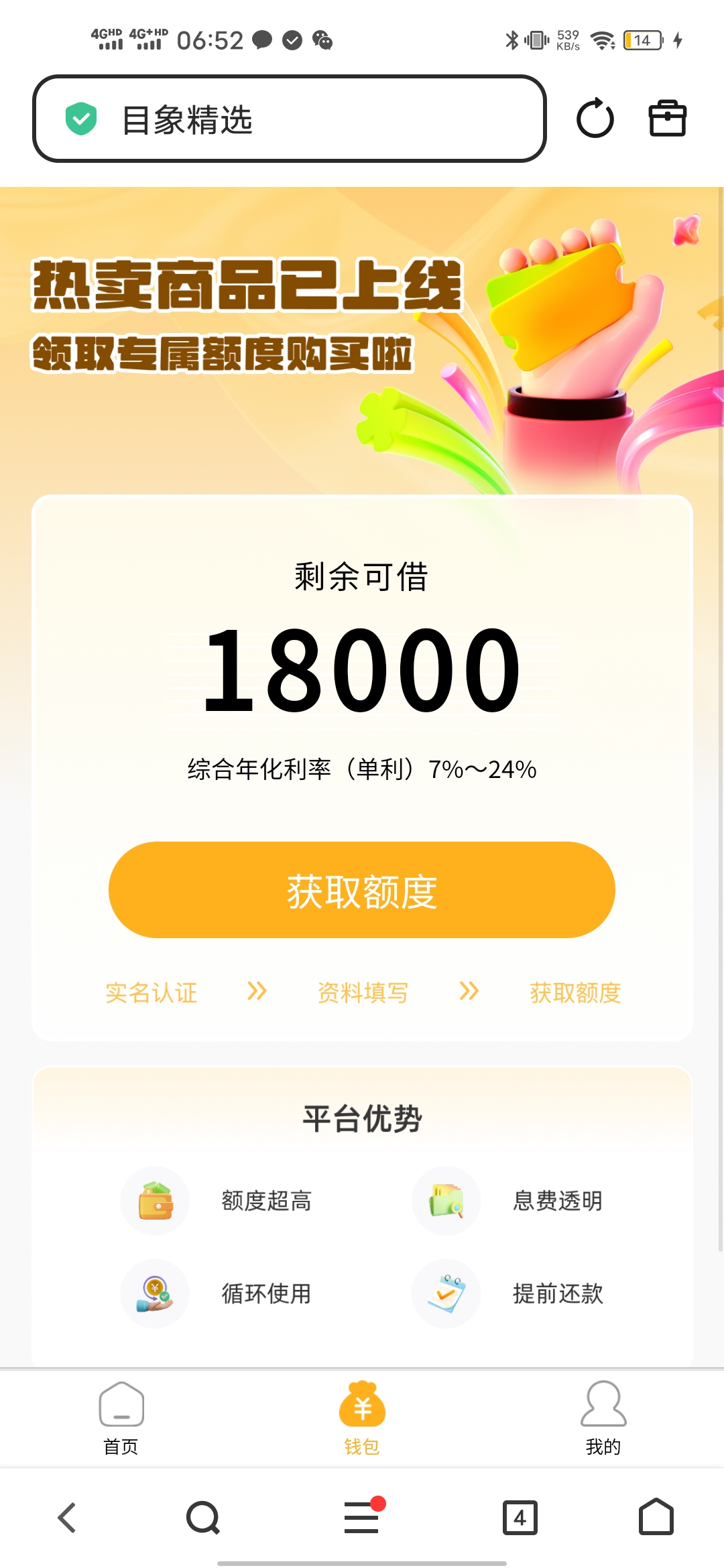Open browser search from the bottom bar
The width and height of the screenshot is (724, 1568).
[202, 1518]
